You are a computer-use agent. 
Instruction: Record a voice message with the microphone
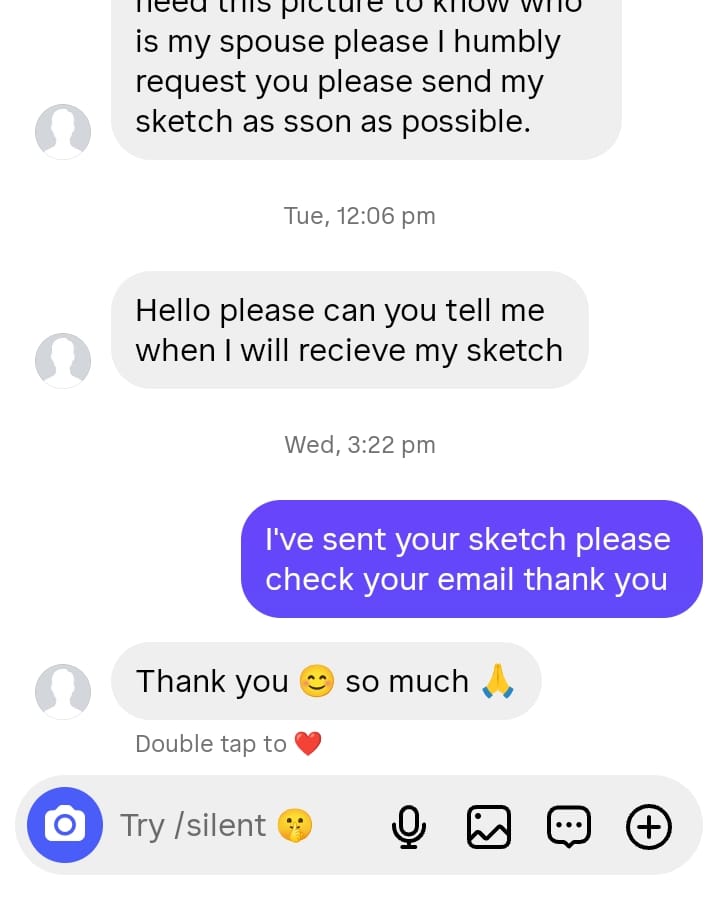408,826
